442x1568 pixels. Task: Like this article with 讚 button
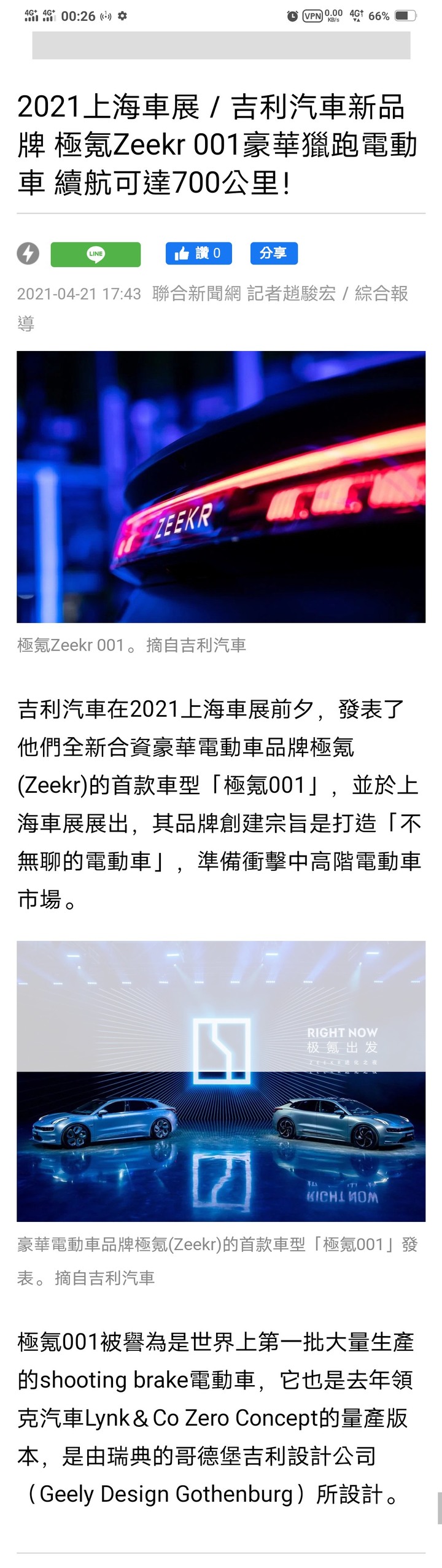tap(198, 253)
